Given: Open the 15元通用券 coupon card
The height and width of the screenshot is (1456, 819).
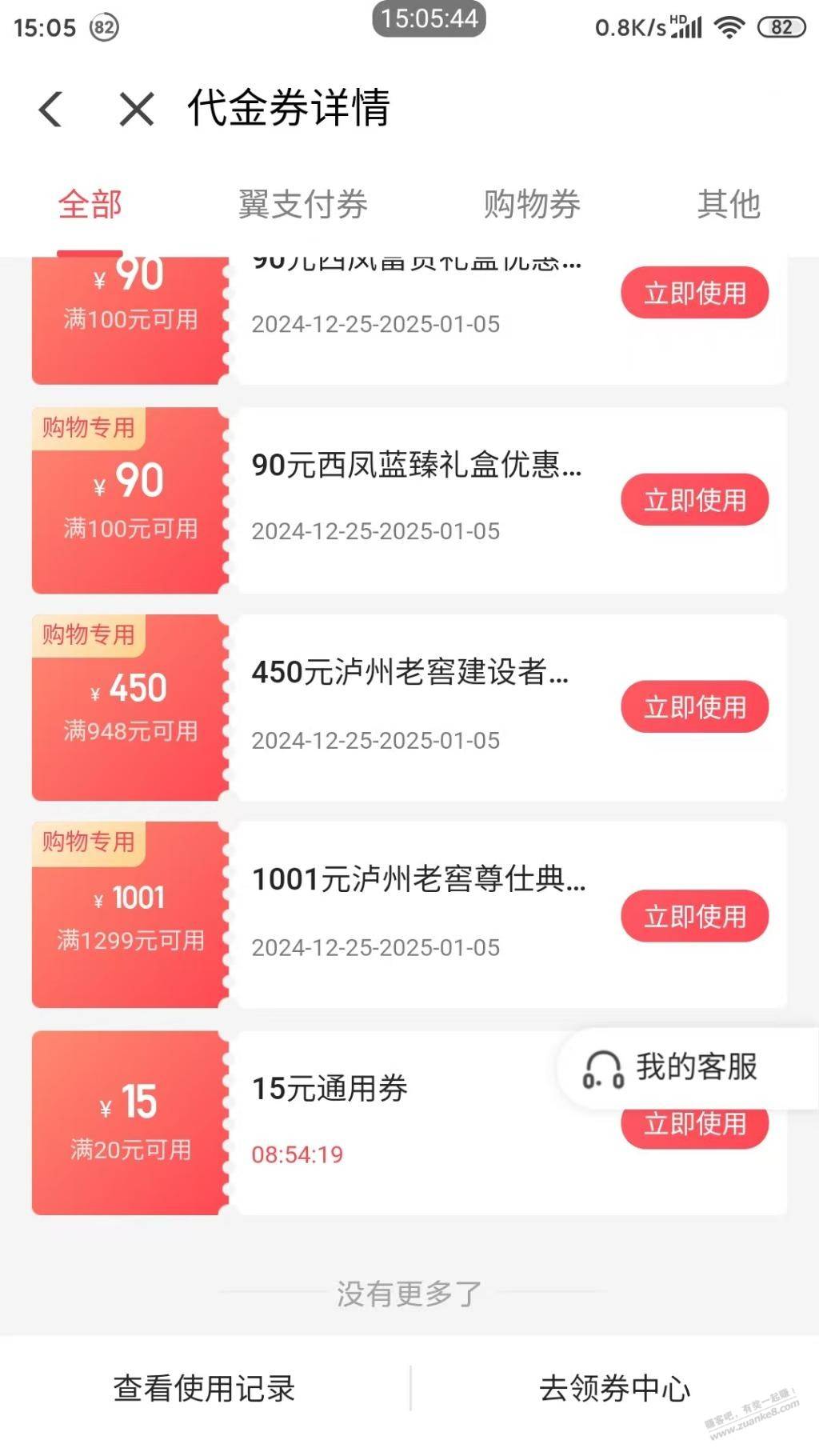Looking at the screenshot, I should [409, 1123].
